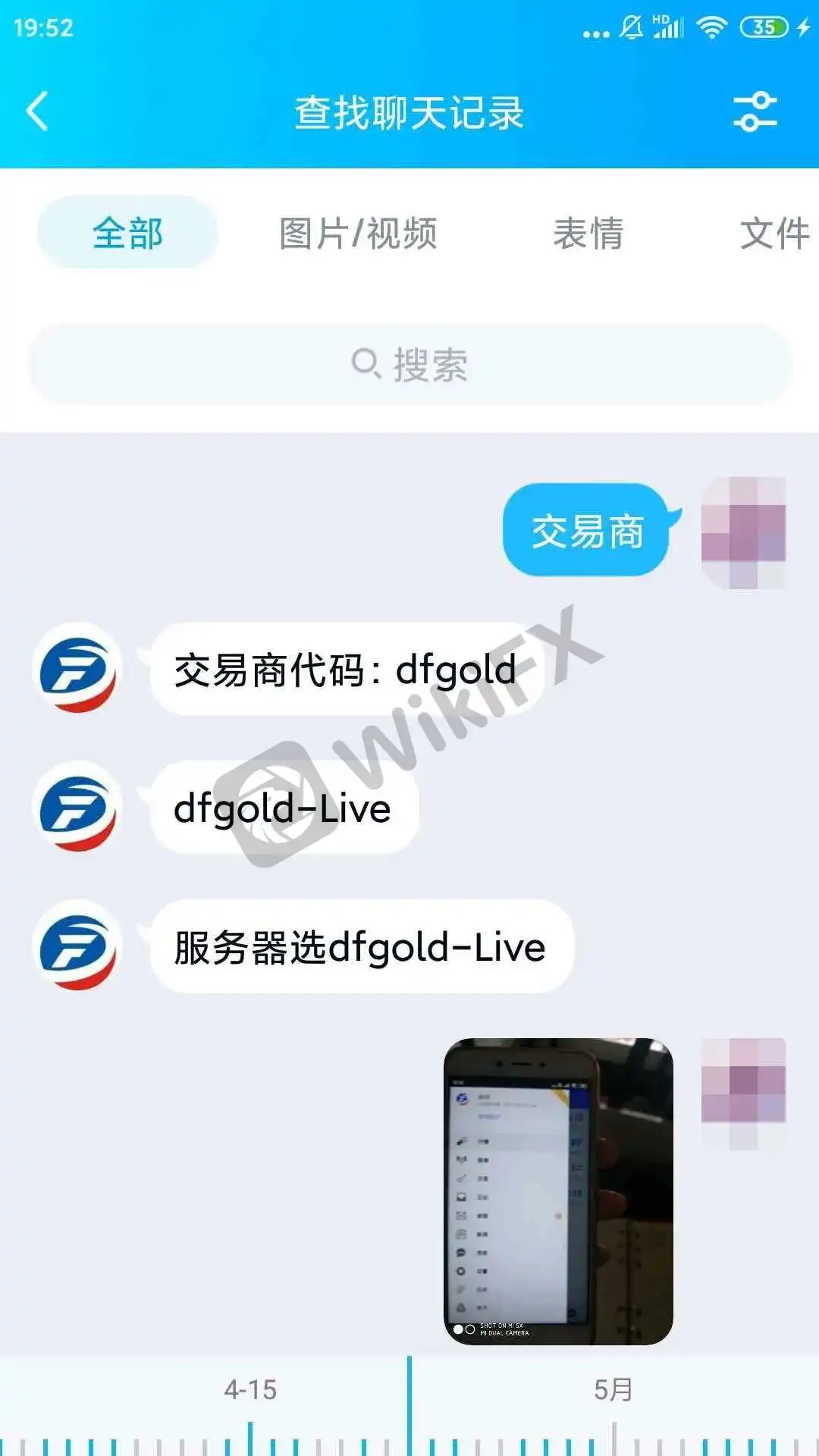Select the 全部 tab
Screen dimensions: 819x1456
[127, 232]
